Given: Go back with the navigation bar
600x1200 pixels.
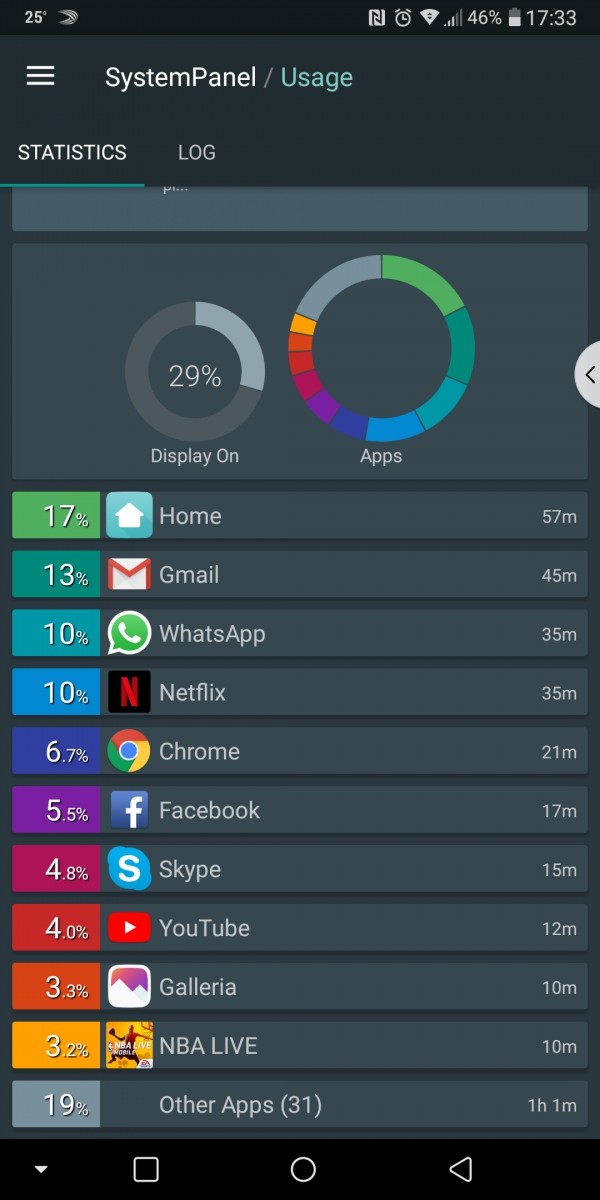Looking at the screenshot, I should point(460,1169).
